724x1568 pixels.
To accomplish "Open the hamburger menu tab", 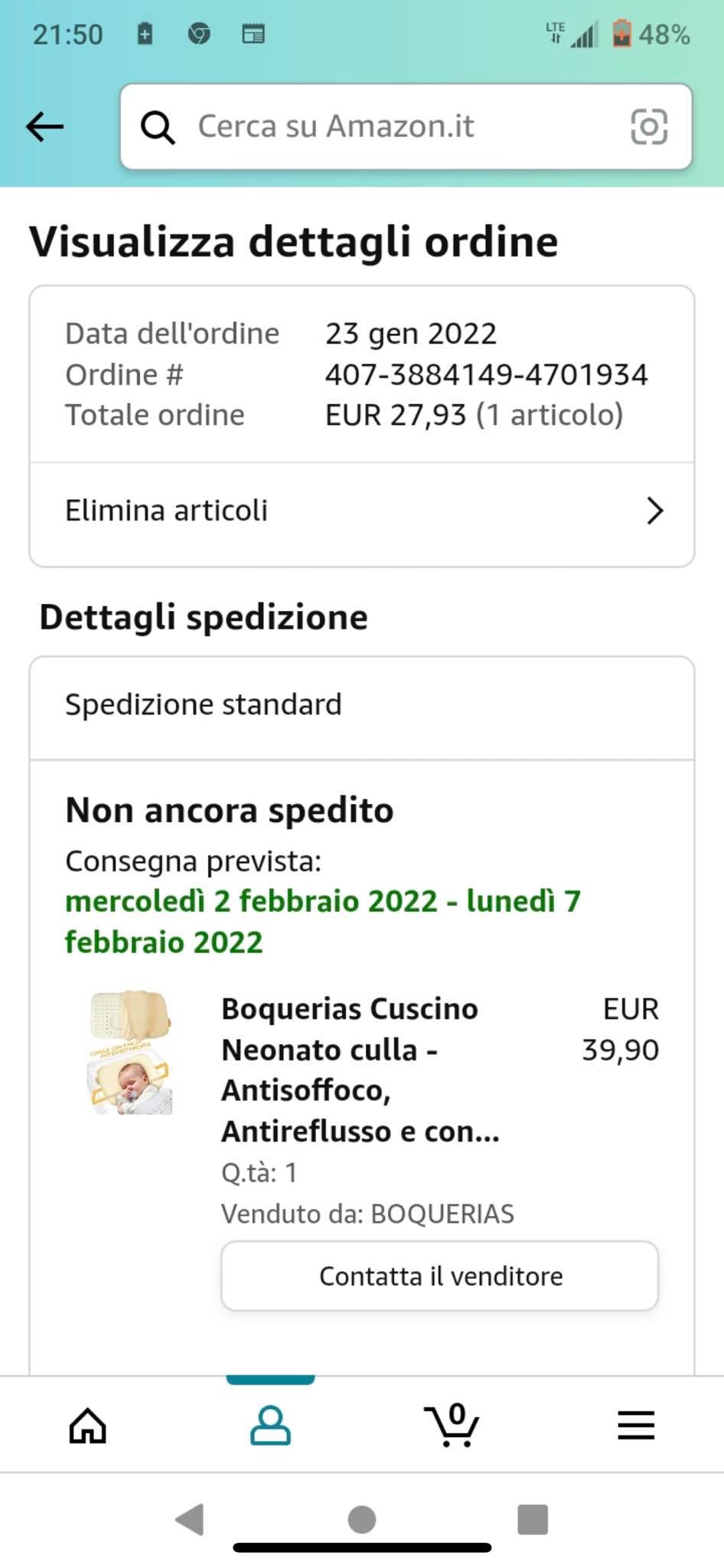I will pos(636,1426).
